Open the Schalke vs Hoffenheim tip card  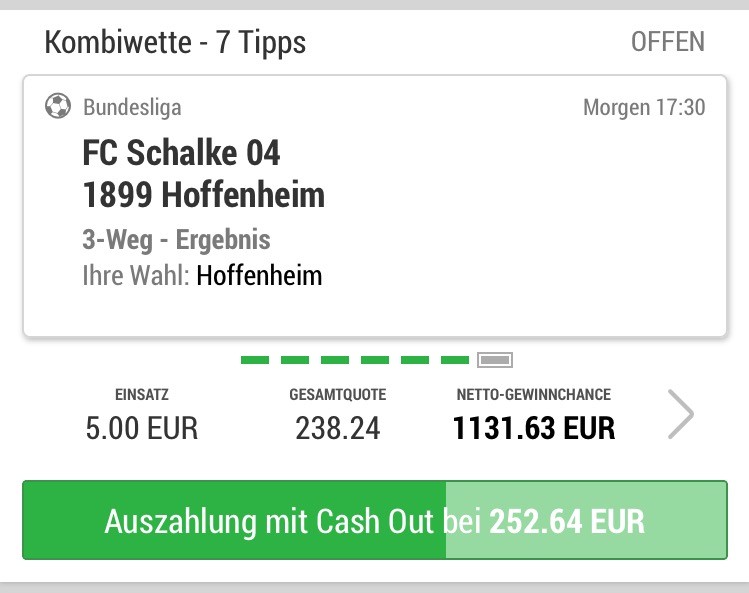(374, 208)
